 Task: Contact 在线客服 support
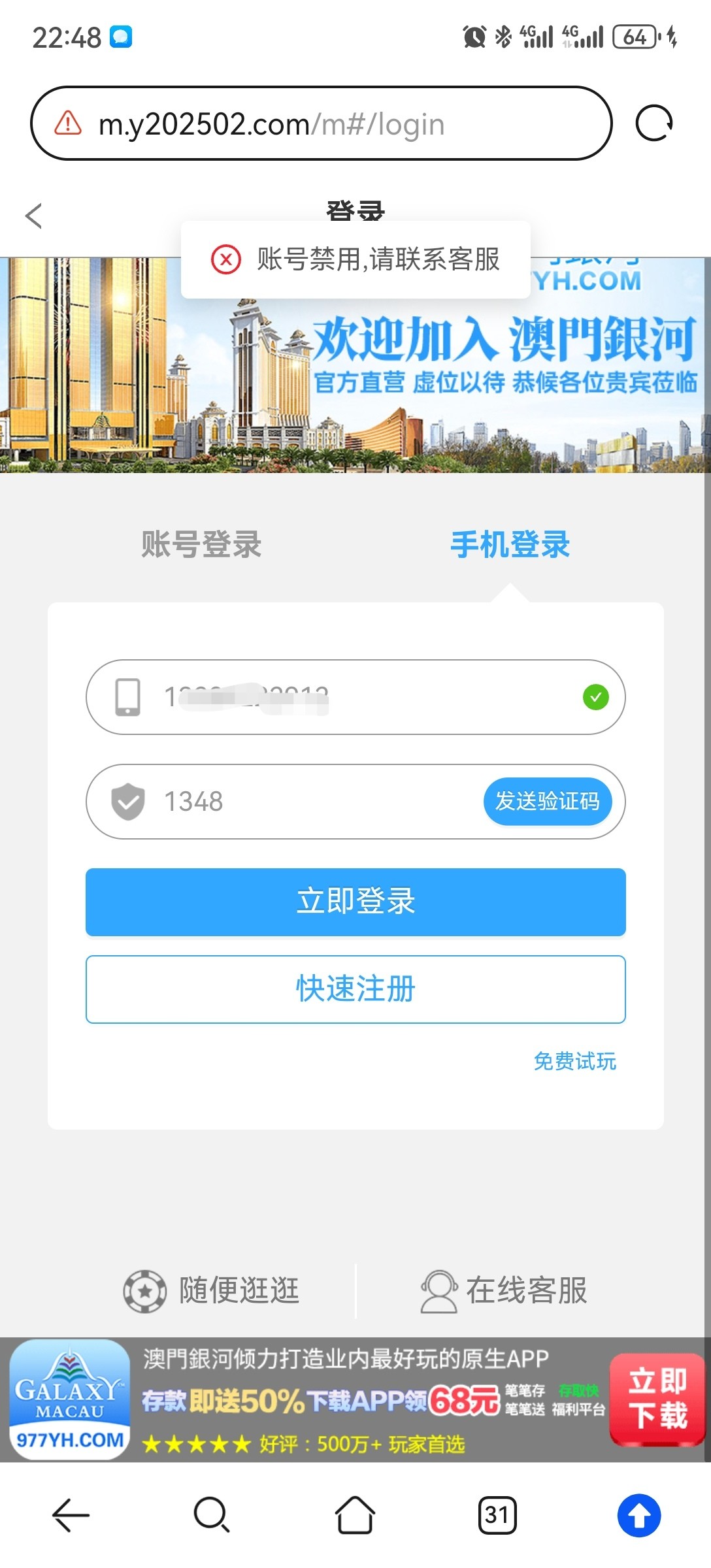tap(504, 1290)
